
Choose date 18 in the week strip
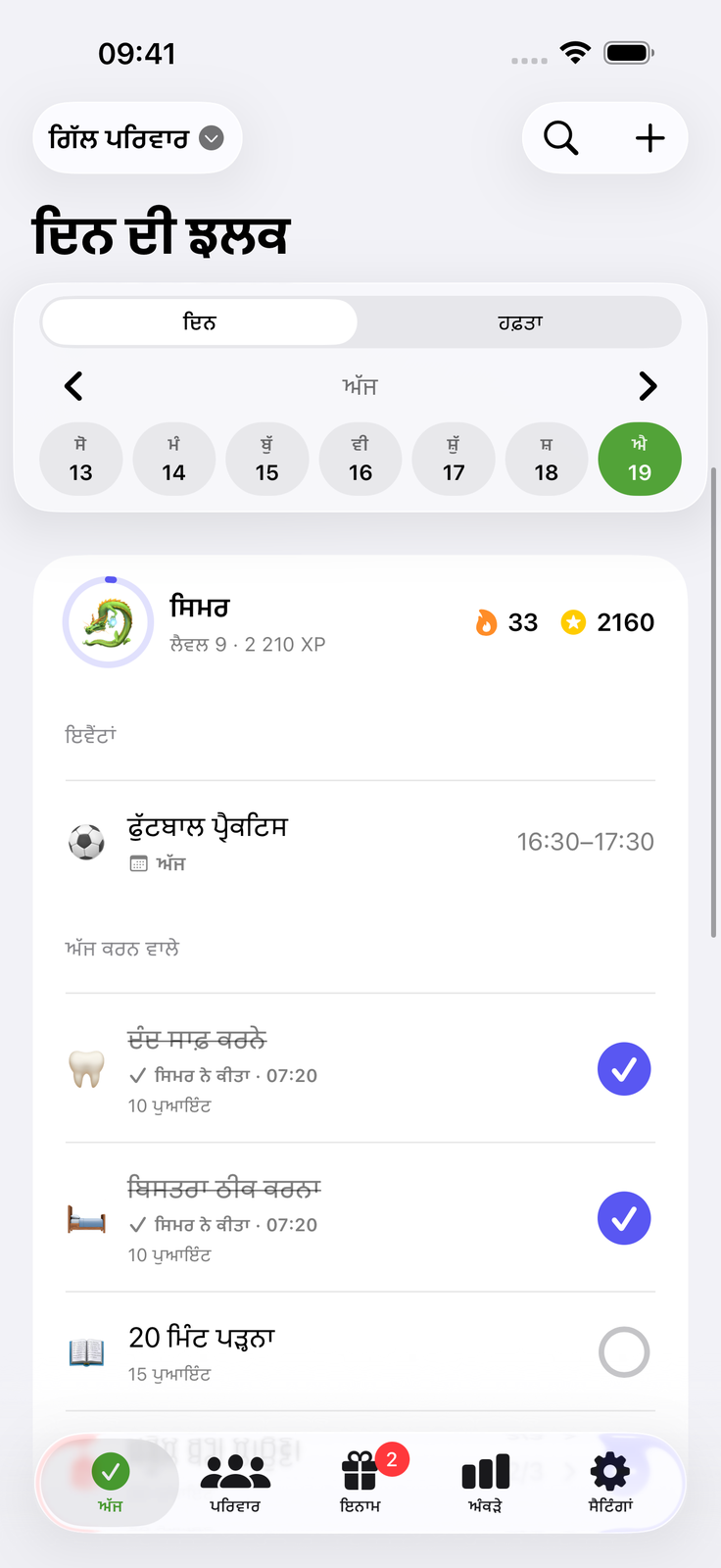547,459
